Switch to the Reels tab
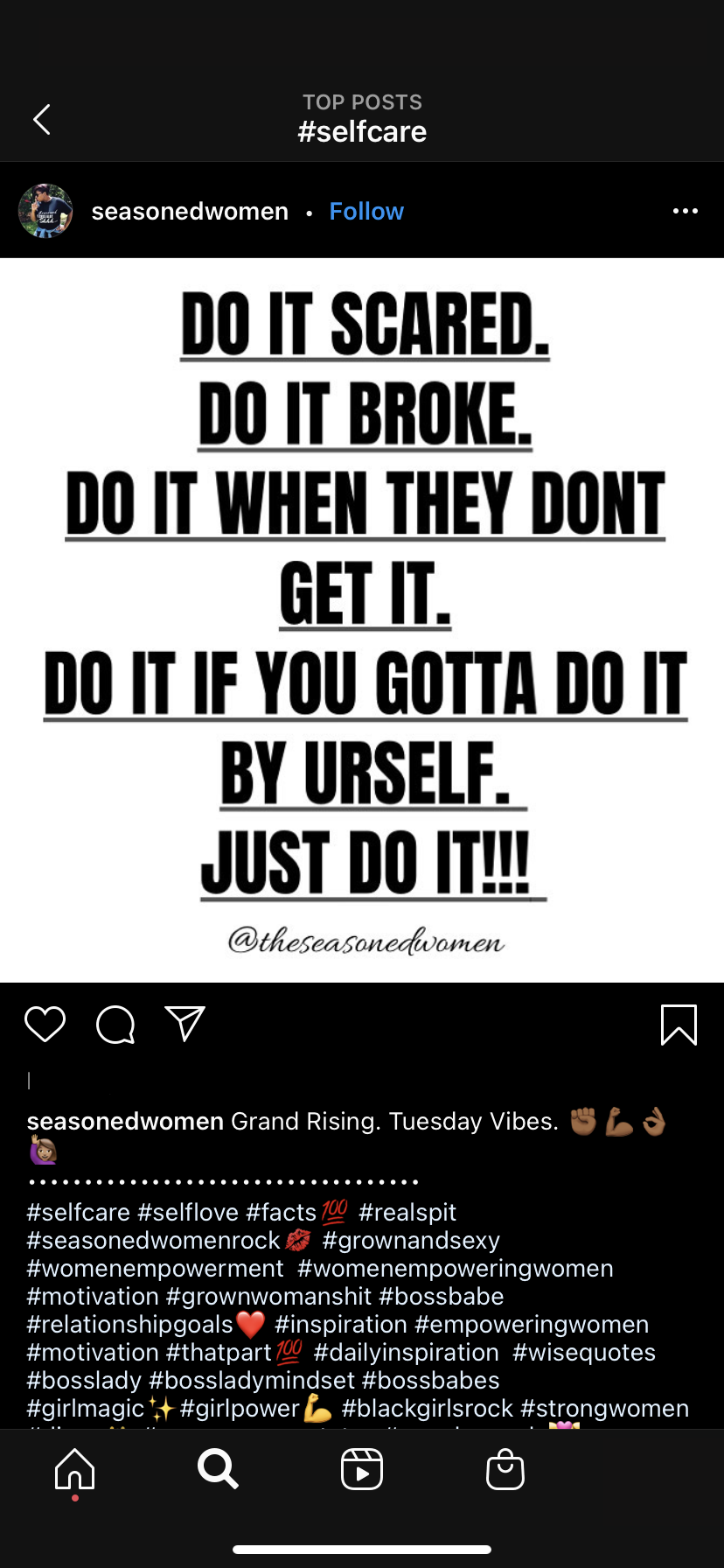 362,1469
